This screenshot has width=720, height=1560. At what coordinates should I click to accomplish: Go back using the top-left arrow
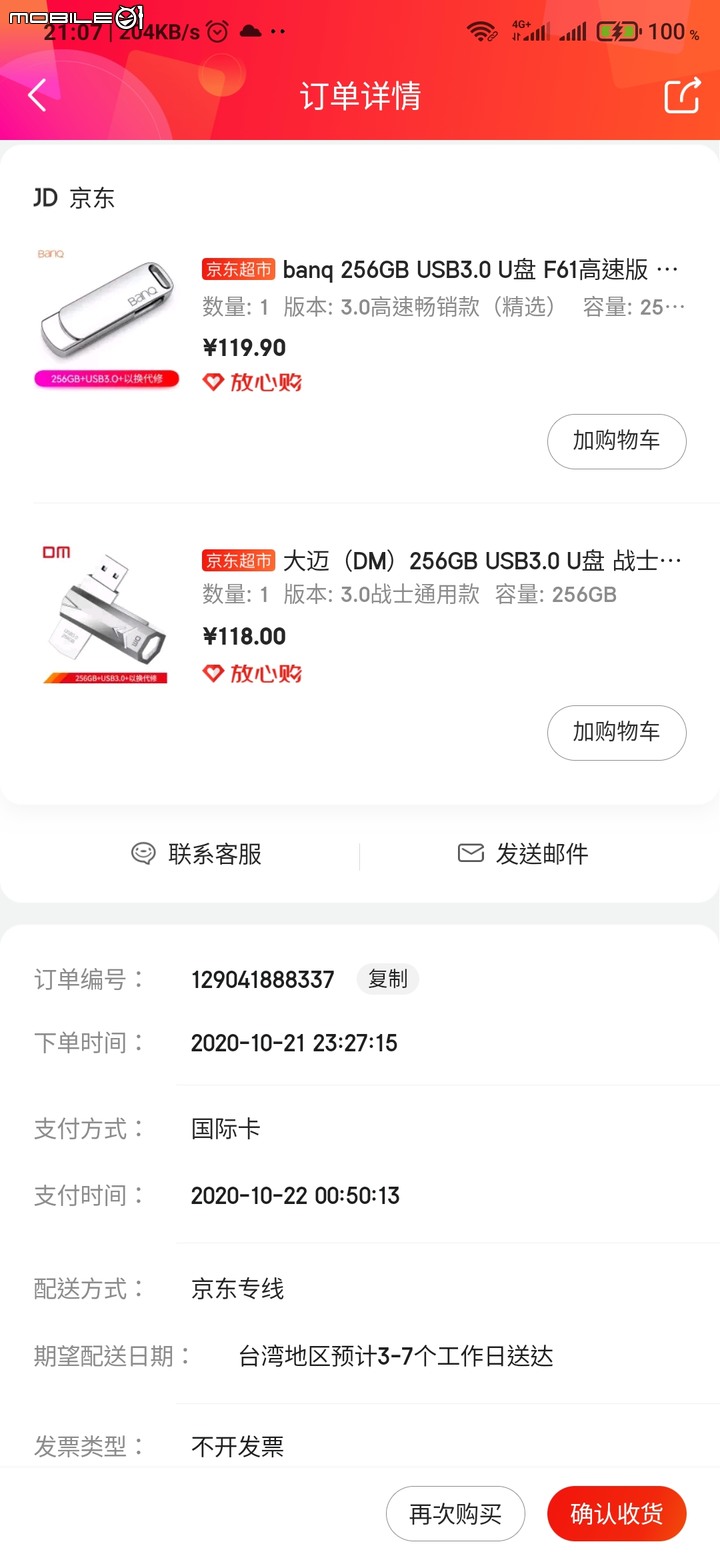point(38,96)
